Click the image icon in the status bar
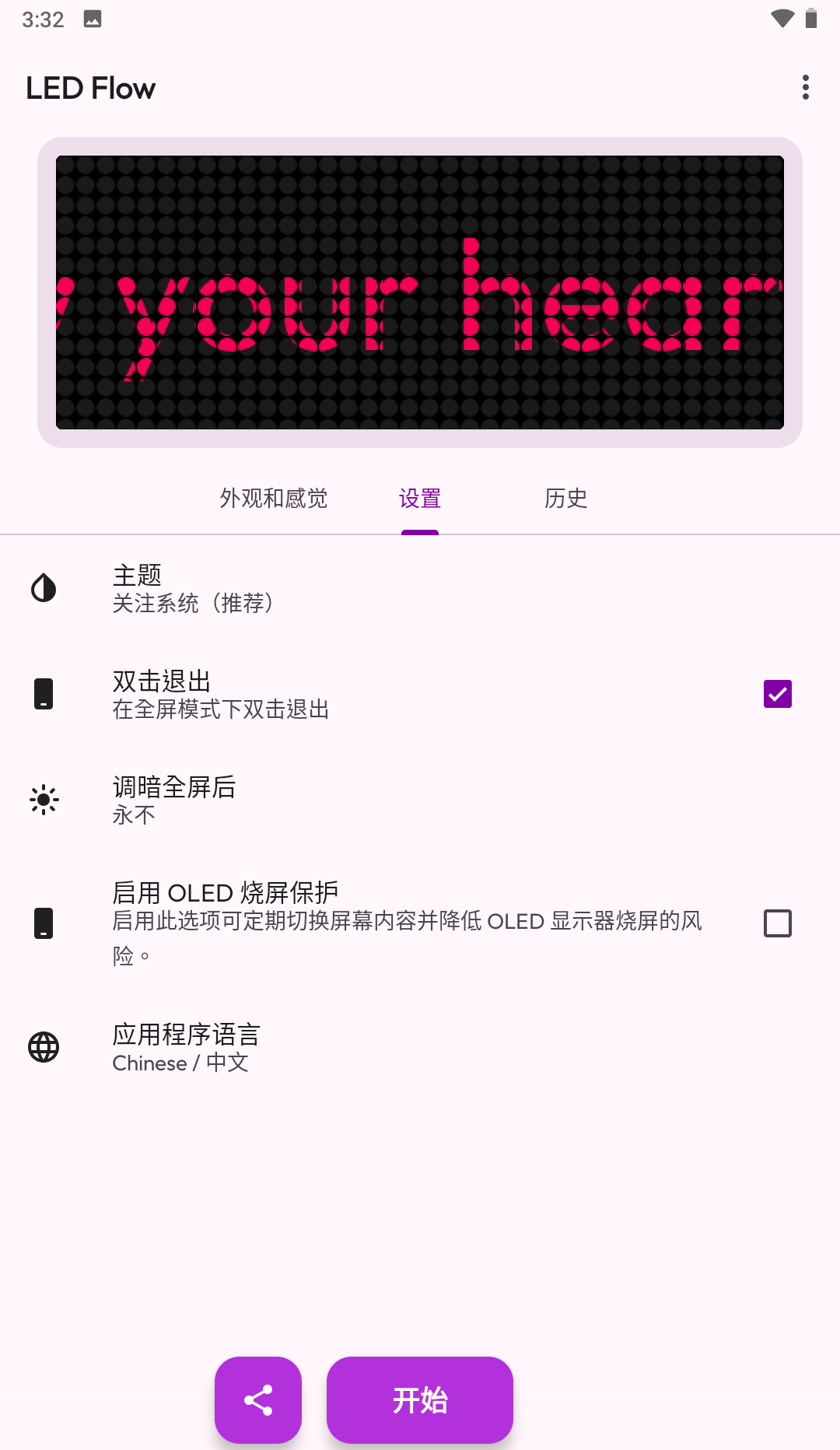The height and width of the screenshot is (1450, 840). 93,19
